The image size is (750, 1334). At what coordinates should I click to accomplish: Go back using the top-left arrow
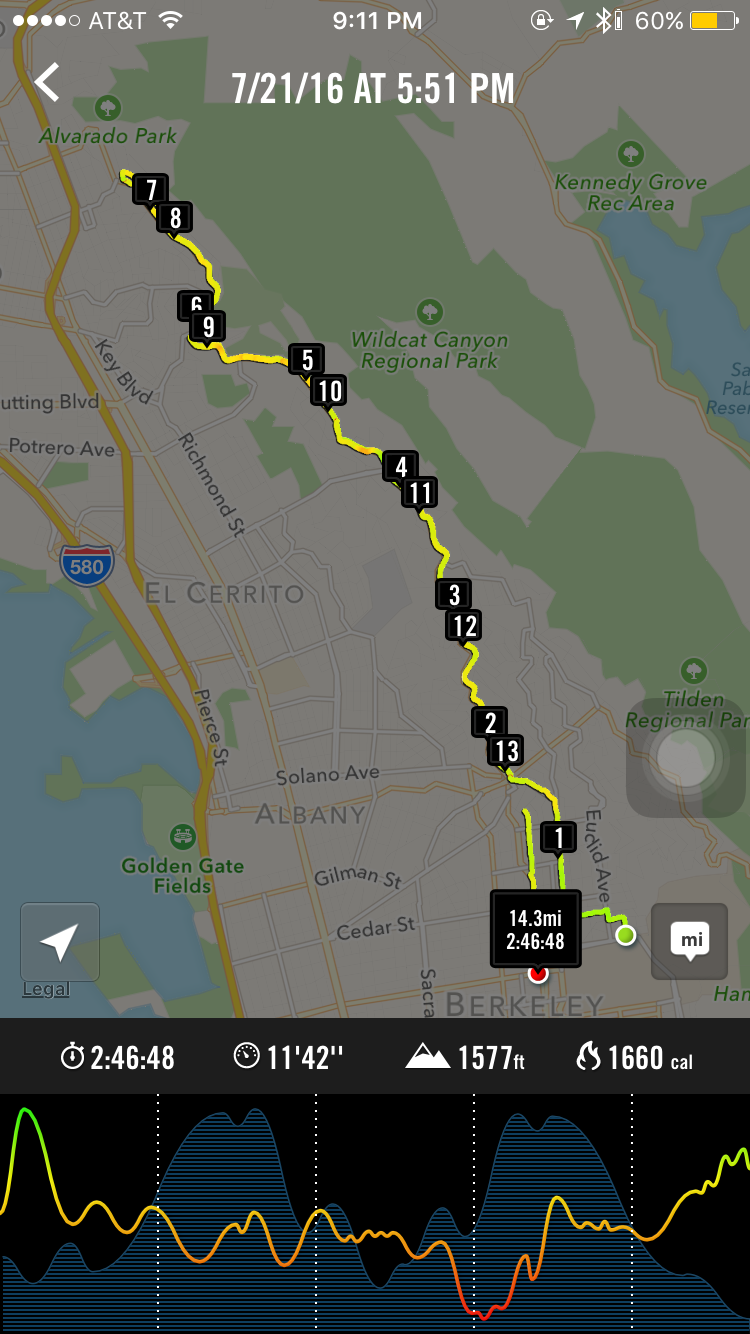click(47, 83)
